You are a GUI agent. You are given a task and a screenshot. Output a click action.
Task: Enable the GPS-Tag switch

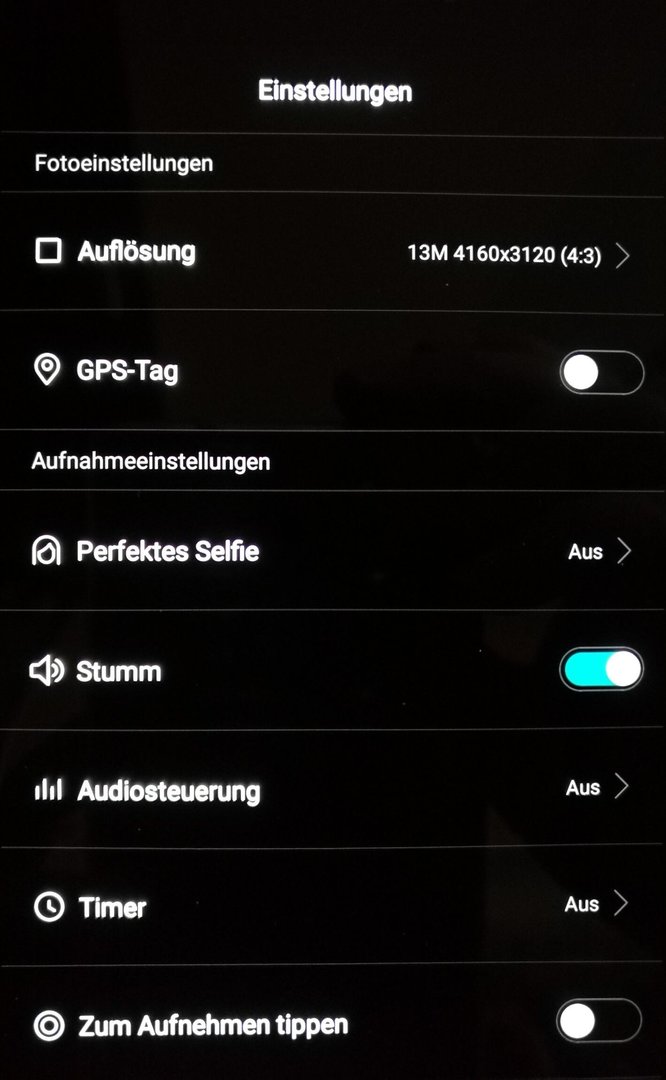coord(602,373)
